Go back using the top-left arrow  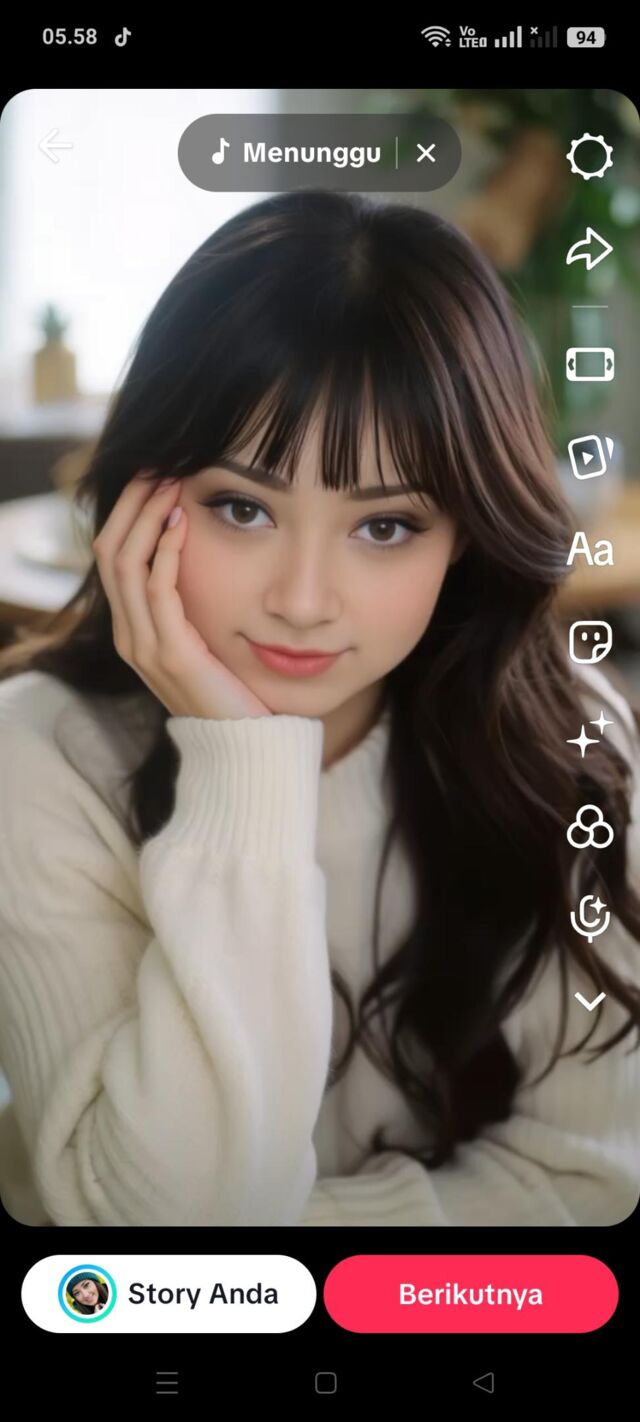[55, 147]
